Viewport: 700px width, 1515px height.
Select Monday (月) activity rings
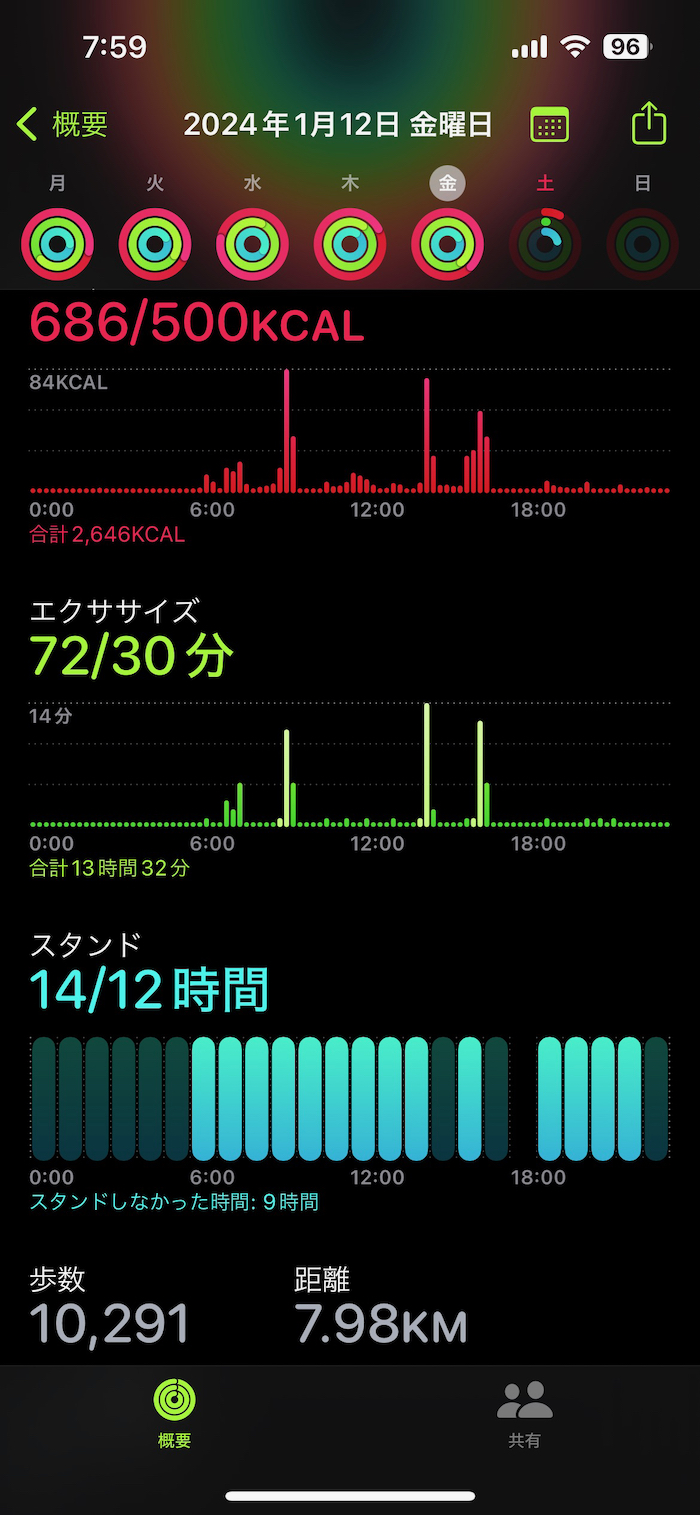click(x=57, y=243)
